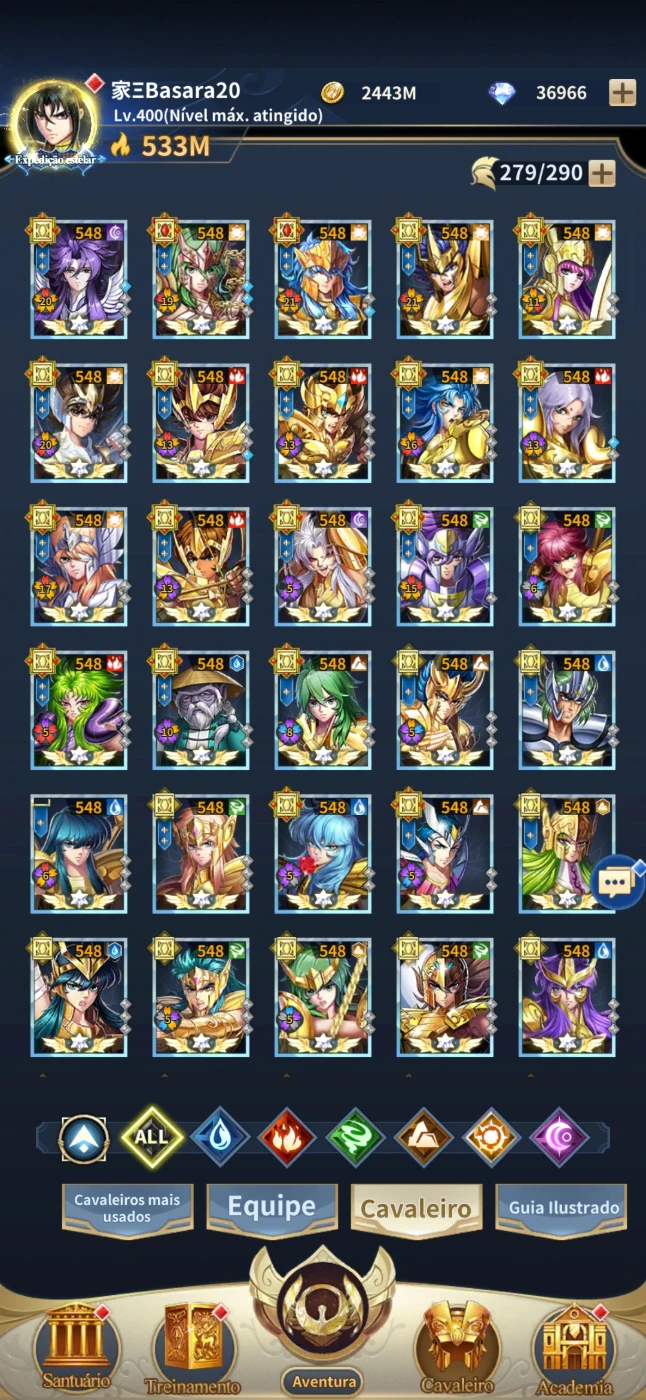
Task: Open the Cavaleiro bottom navigation item
Action: (455, 1347)
